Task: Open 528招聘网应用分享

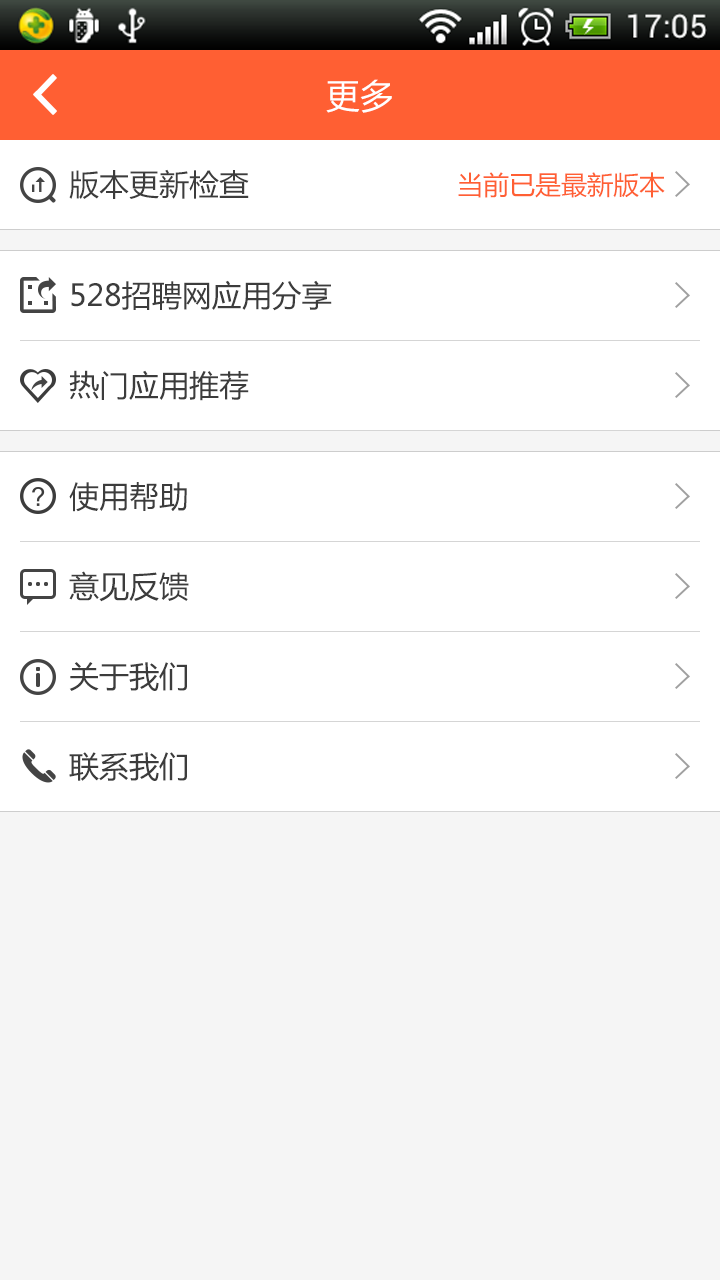Action: [200, 295]
